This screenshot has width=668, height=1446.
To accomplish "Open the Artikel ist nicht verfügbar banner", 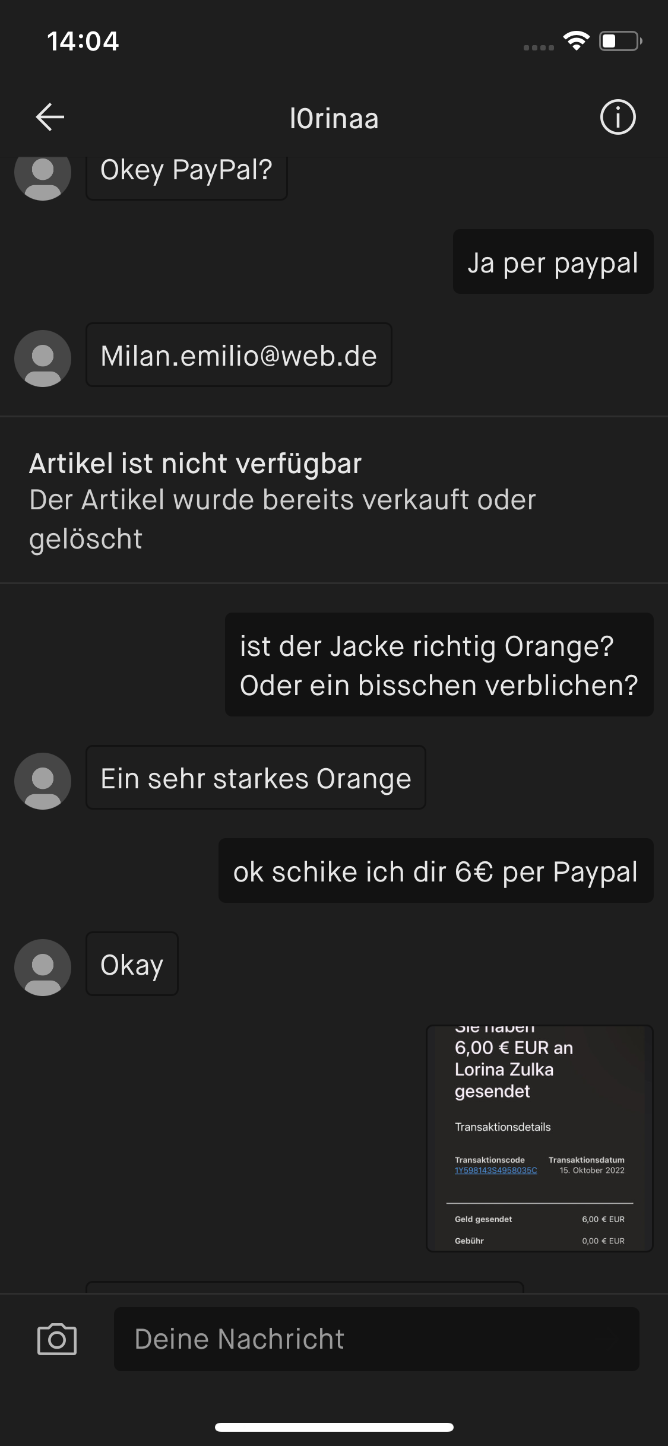I will coord(334,500).
